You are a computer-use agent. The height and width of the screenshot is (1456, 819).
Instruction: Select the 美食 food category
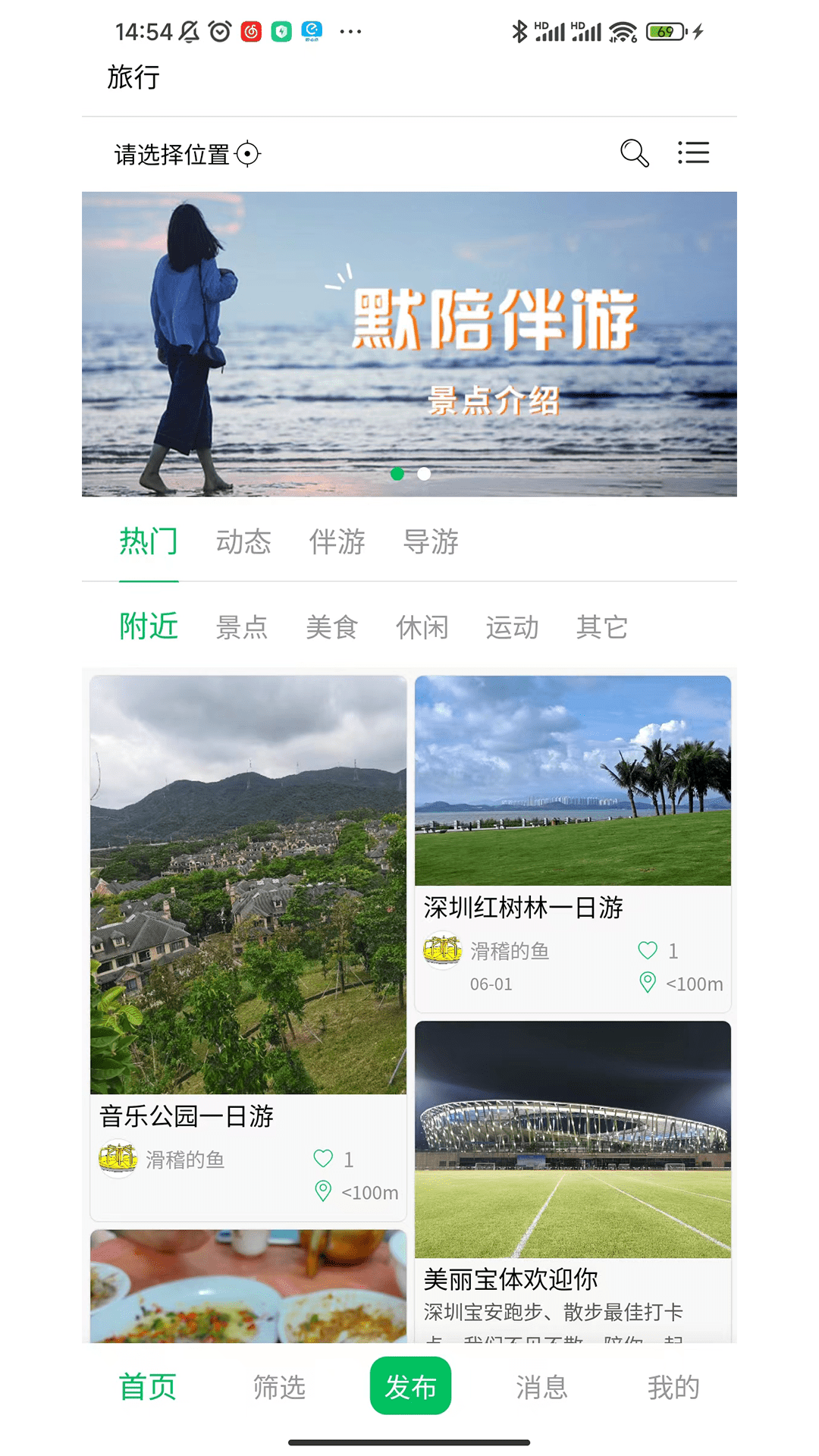tap(331, 627)
